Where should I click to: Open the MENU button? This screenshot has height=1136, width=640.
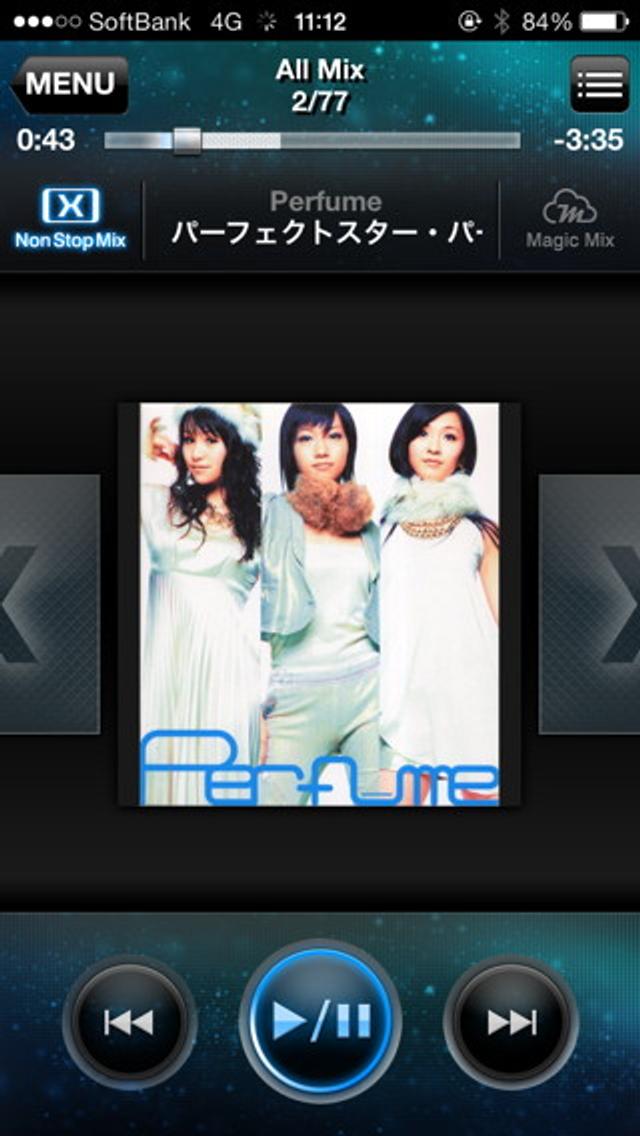coord(68,84)
